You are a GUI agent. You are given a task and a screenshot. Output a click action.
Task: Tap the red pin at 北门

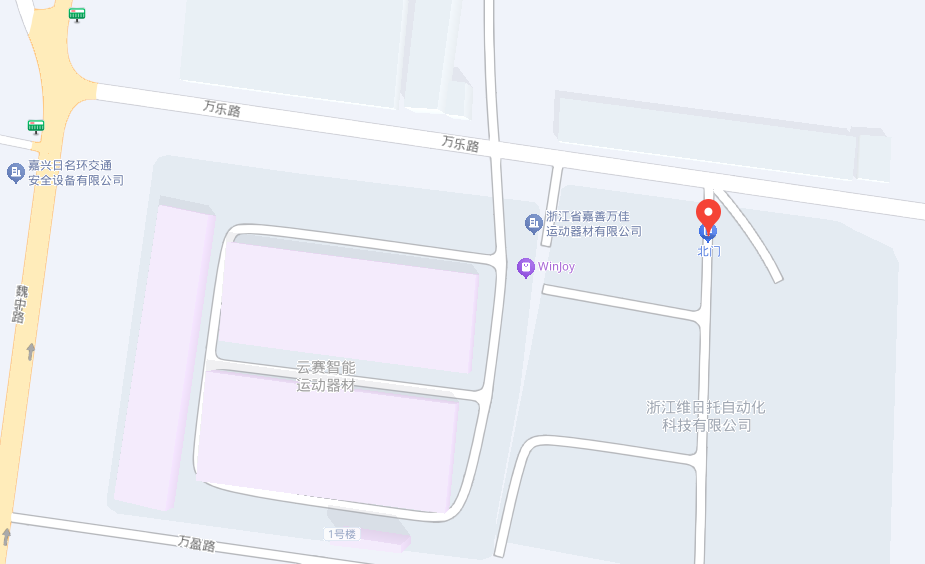tap(708, 214)
